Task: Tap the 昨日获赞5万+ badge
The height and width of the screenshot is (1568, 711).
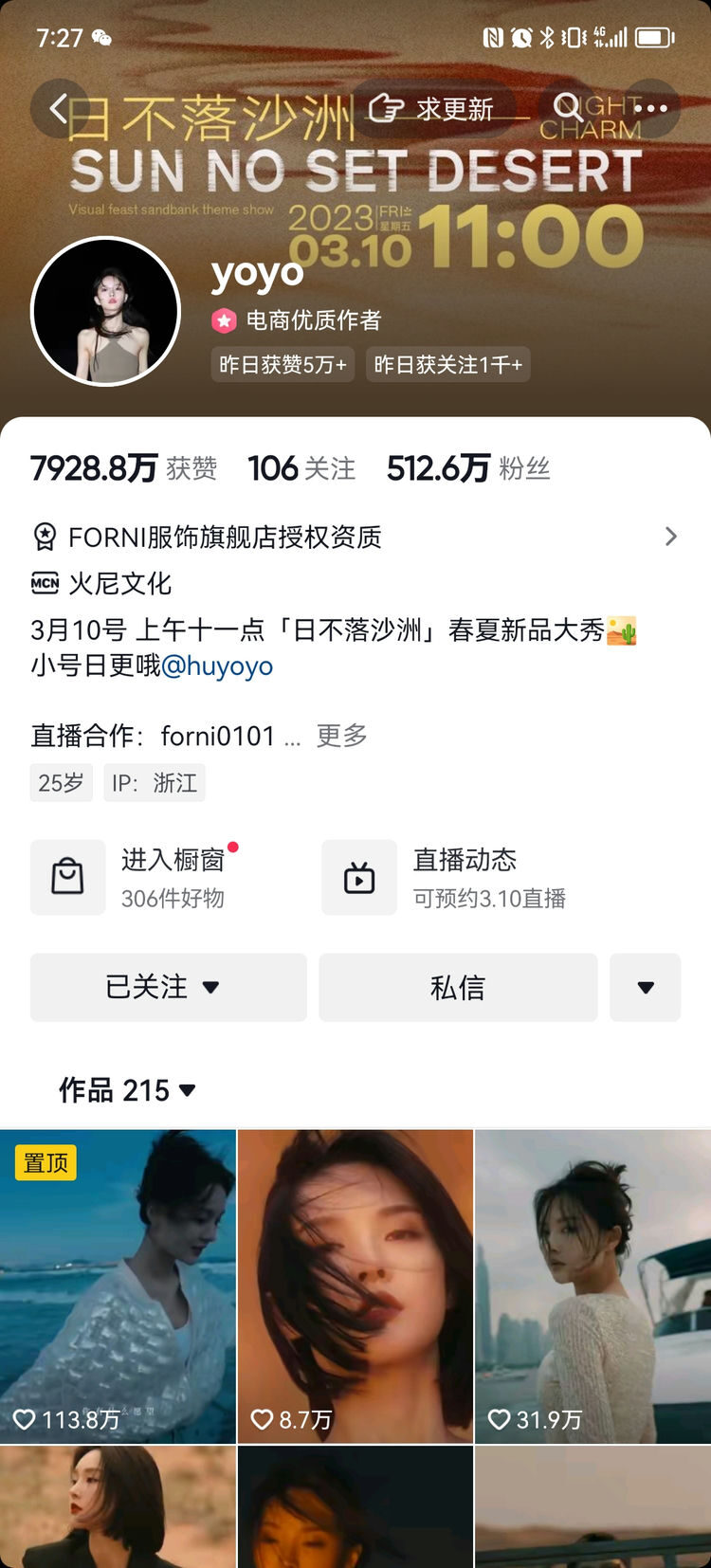Action: 282,364
